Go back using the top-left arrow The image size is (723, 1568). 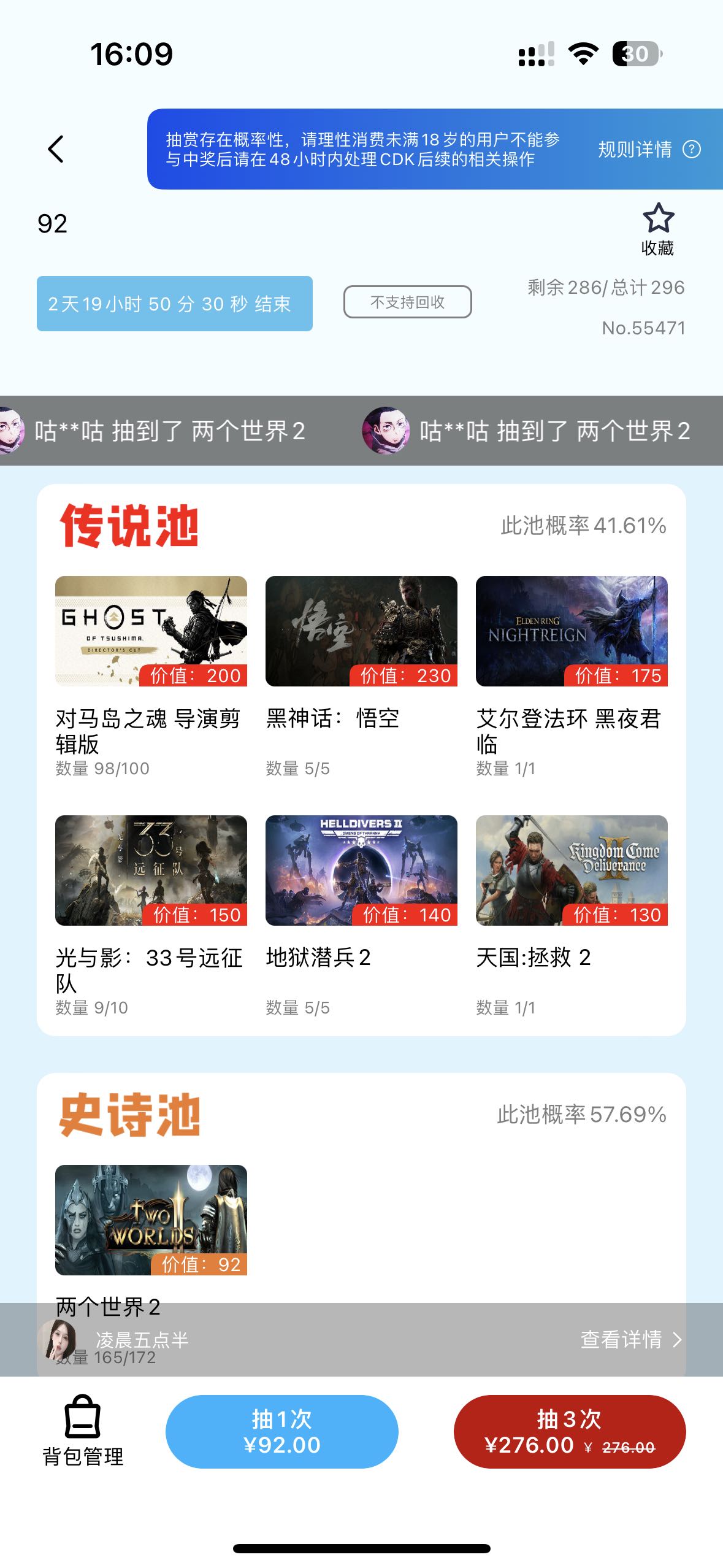point(56,149)
